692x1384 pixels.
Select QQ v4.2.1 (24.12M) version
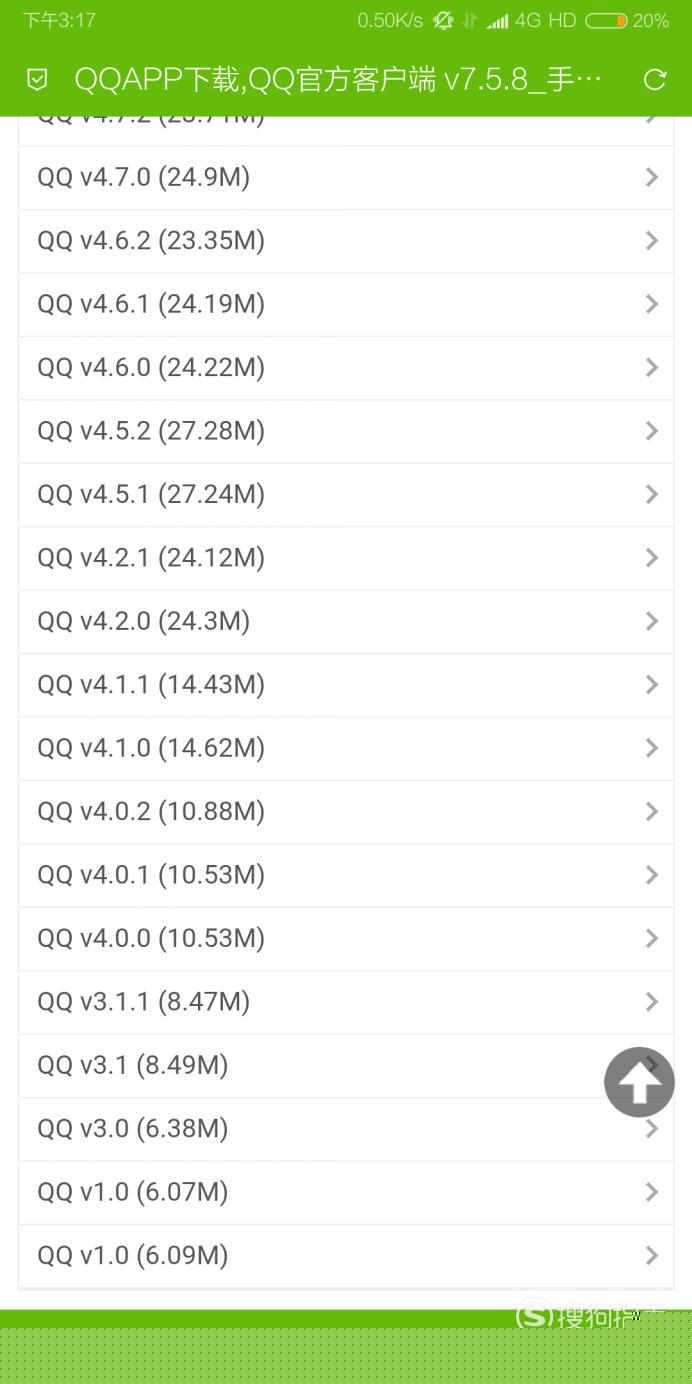pyautogui.click(x=346, y=558)
